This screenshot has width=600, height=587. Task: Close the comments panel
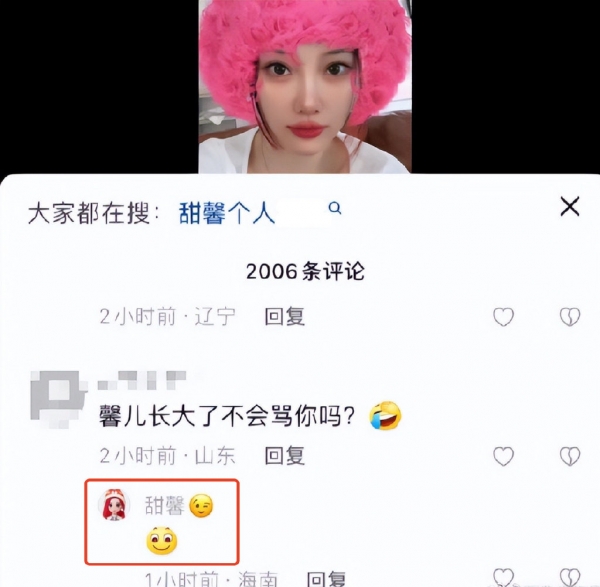[x=569, y=207]
